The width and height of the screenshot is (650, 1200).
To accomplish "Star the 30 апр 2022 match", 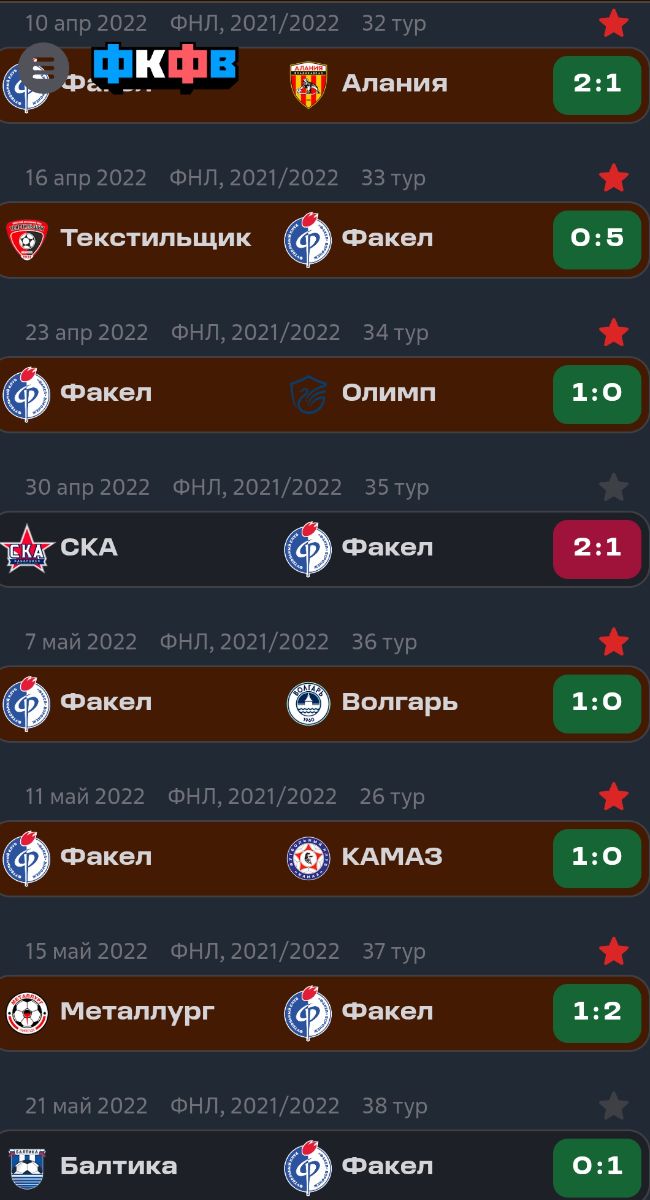I will [x=613, y=487].
